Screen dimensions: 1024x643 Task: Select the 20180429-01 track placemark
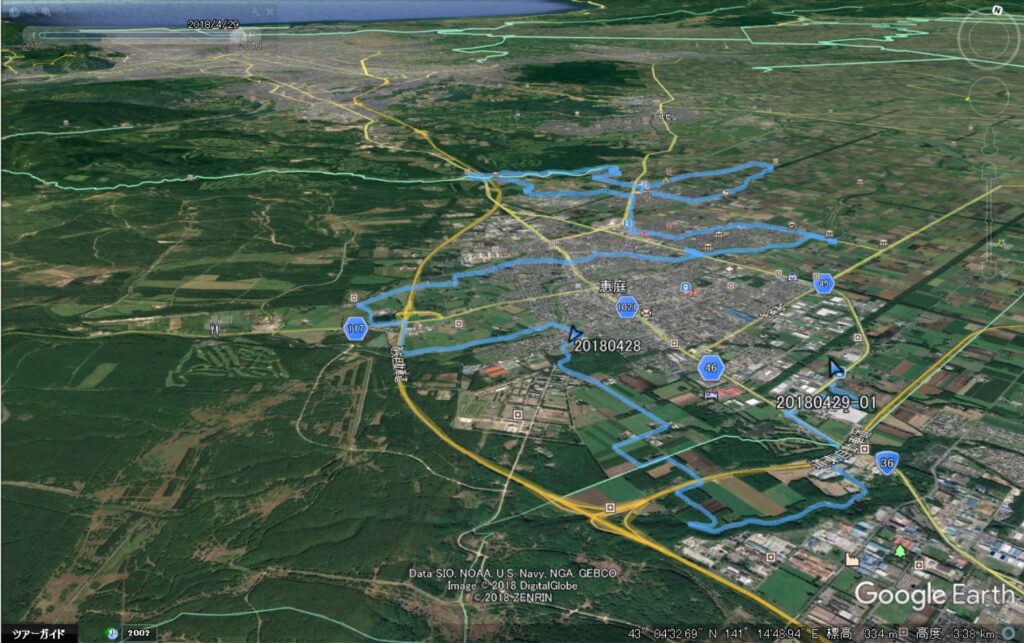(836, 371)
